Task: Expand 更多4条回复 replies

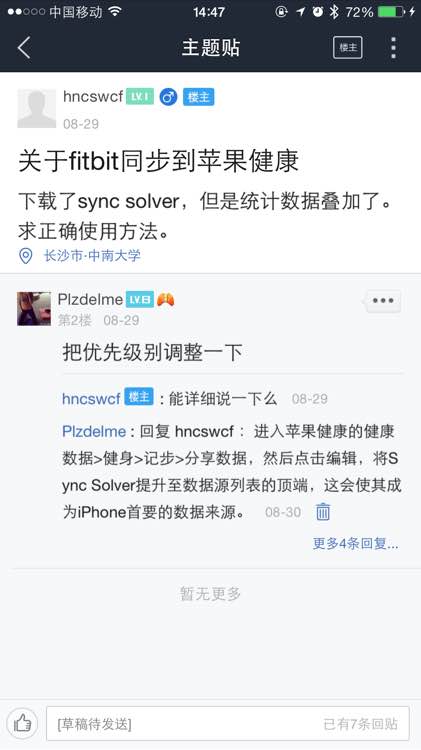Action: point(355,544)
